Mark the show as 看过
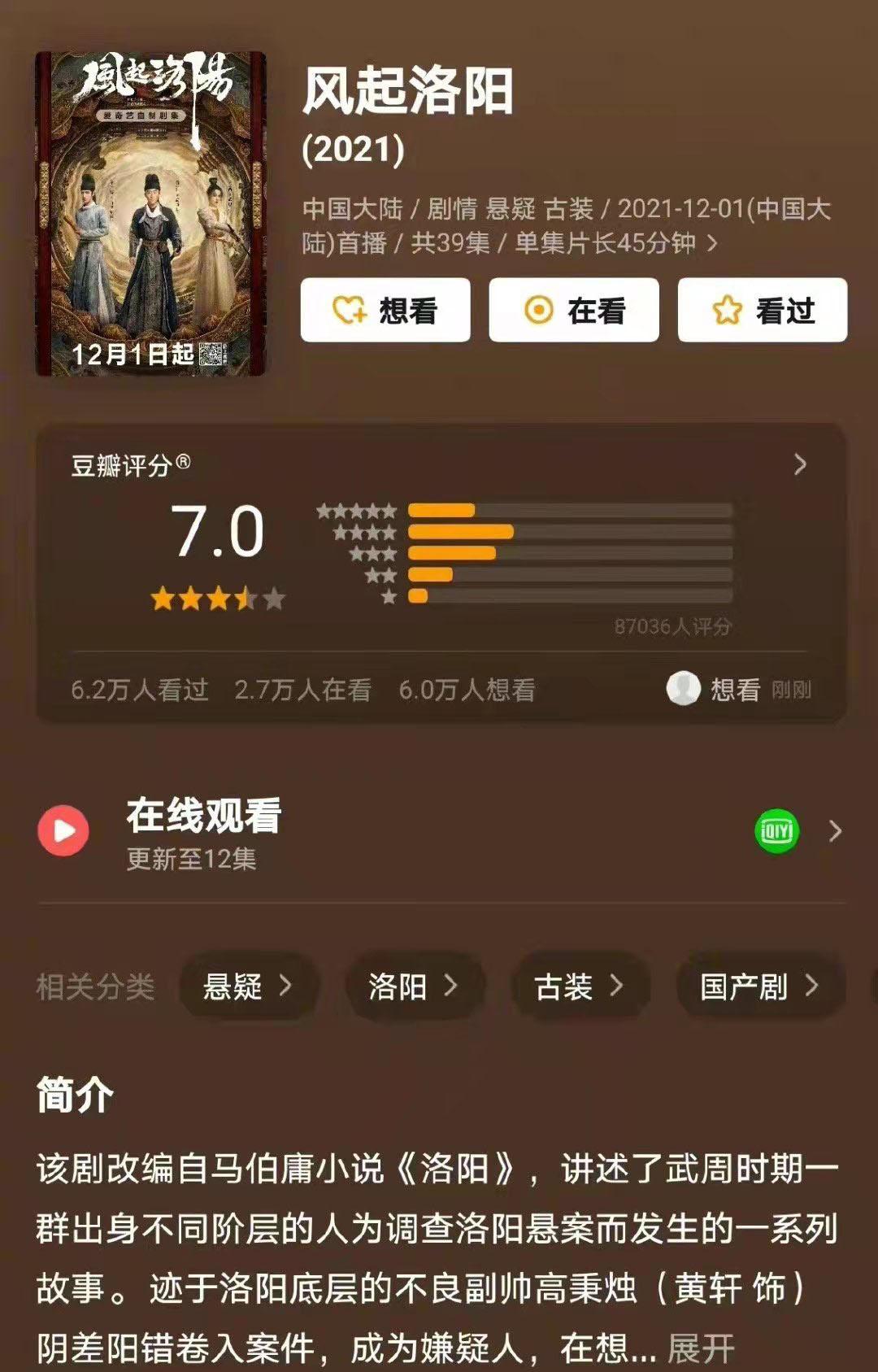Screen dimensions: 878x1372 pos(762,310)
